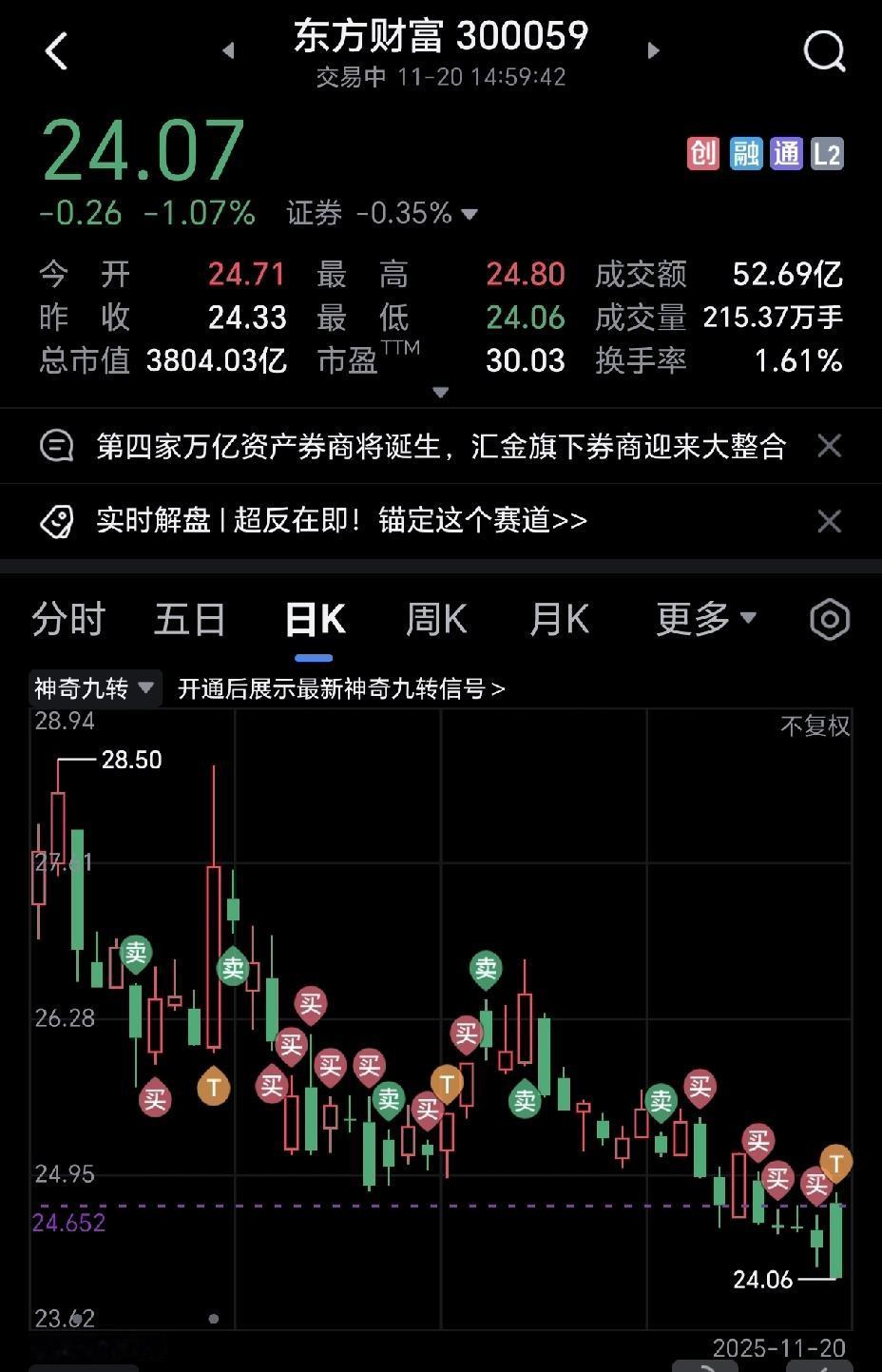Tap the 创 (ChiNext) badge
Viewport: 882px width, 1372px height.
tap(701, 153)
